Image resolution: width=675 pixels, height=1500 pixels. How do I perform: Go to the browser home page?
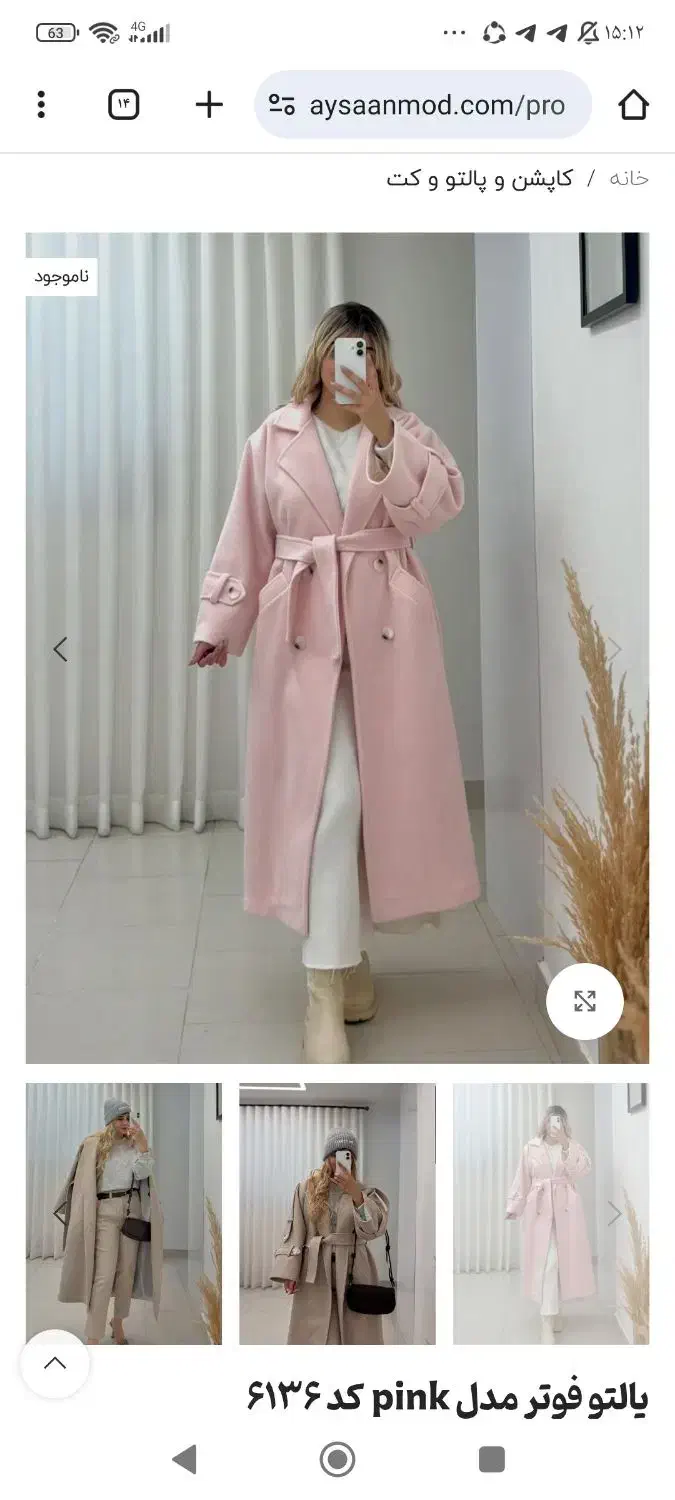[633, 104]
